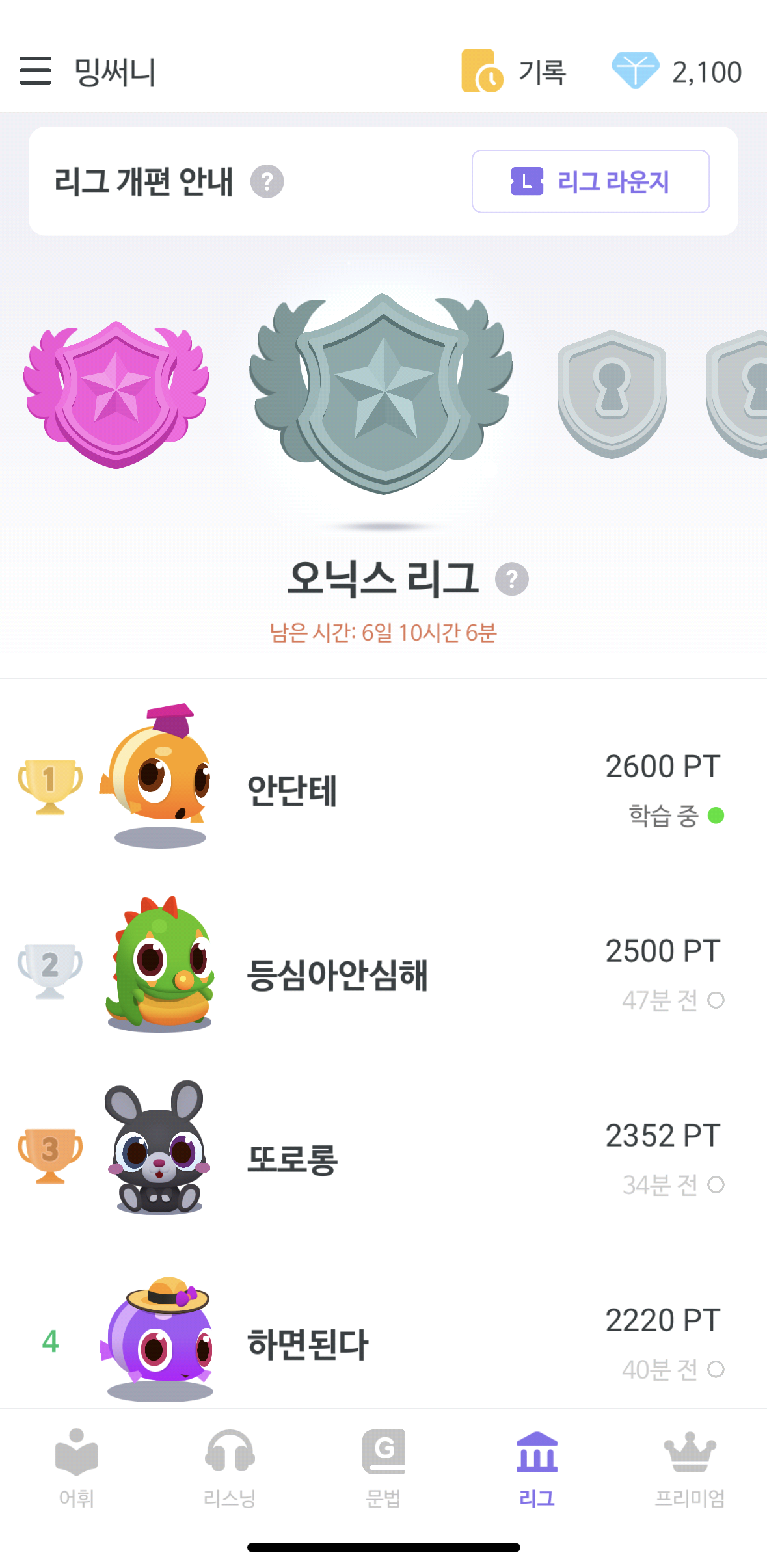Select the pink league badge
Image resolution: width=767 pixels, height=1568 pixels.
click(116, 394)
